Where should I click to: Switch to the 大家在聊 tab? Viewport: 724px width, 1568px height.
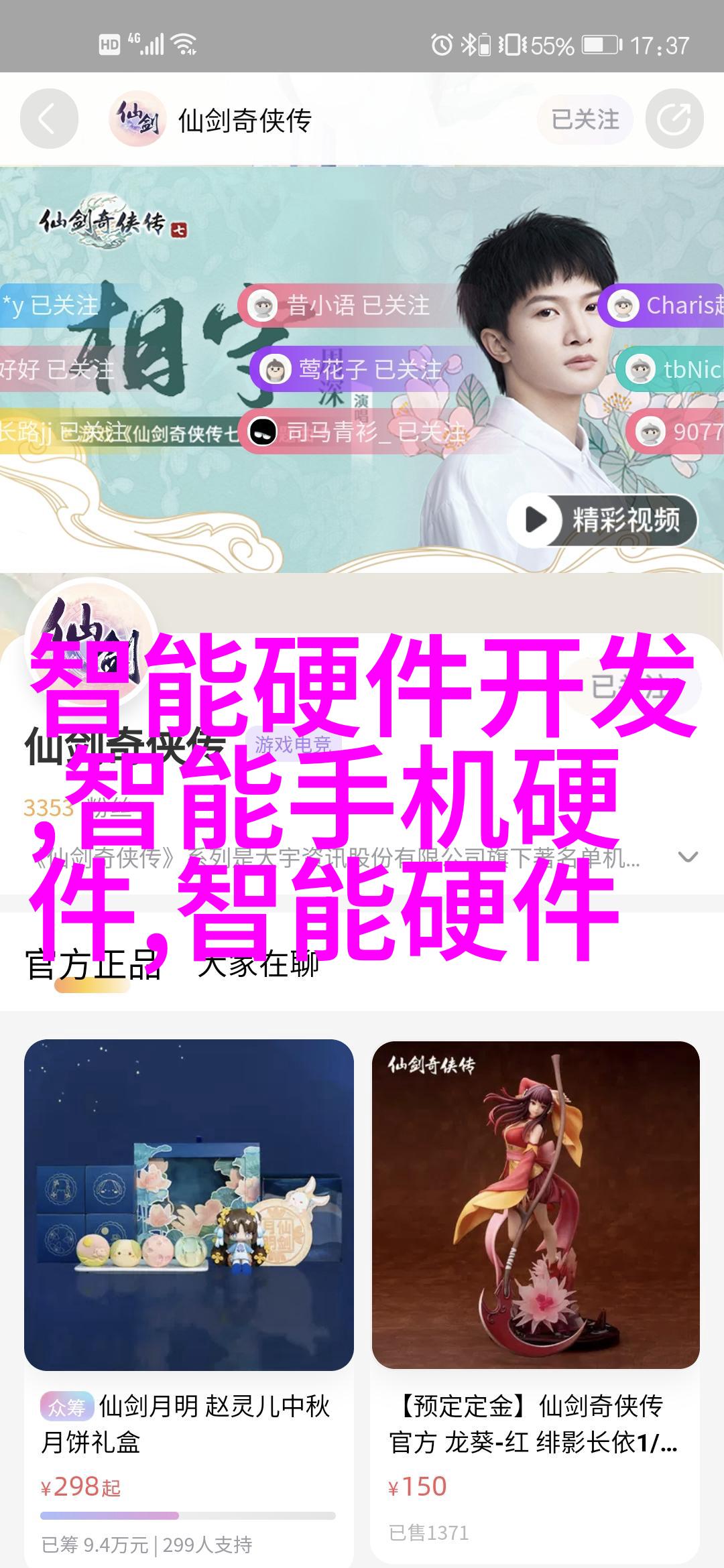(258, 966)
